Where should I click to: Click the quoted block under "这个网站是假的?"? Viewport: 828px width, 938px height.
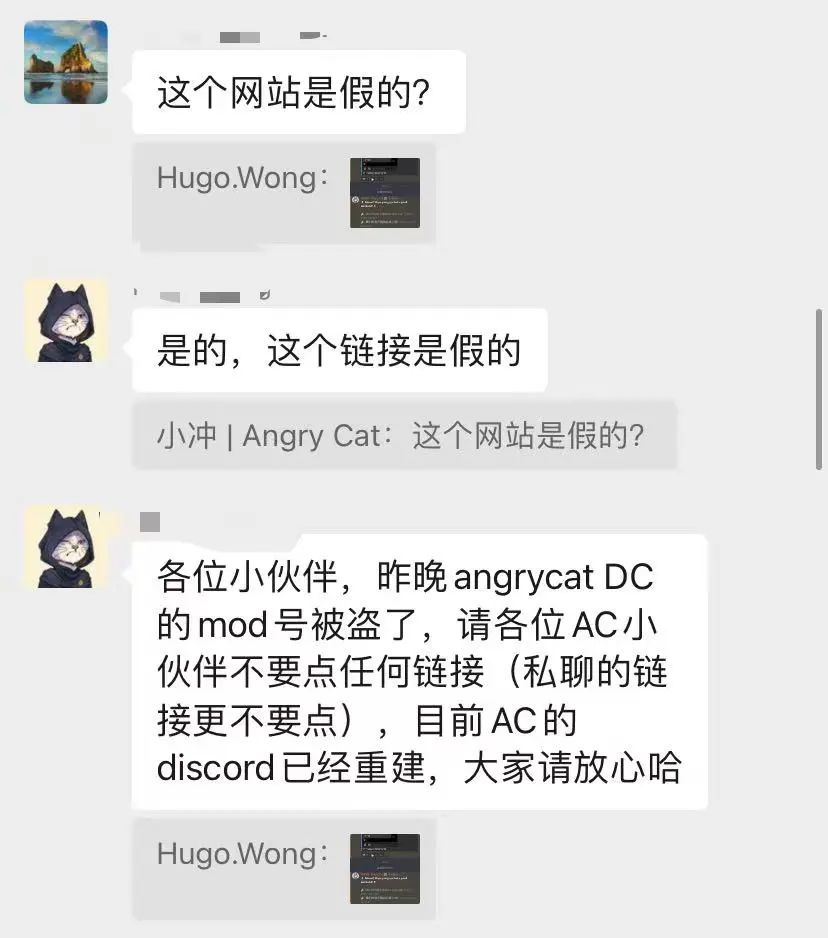283,192
